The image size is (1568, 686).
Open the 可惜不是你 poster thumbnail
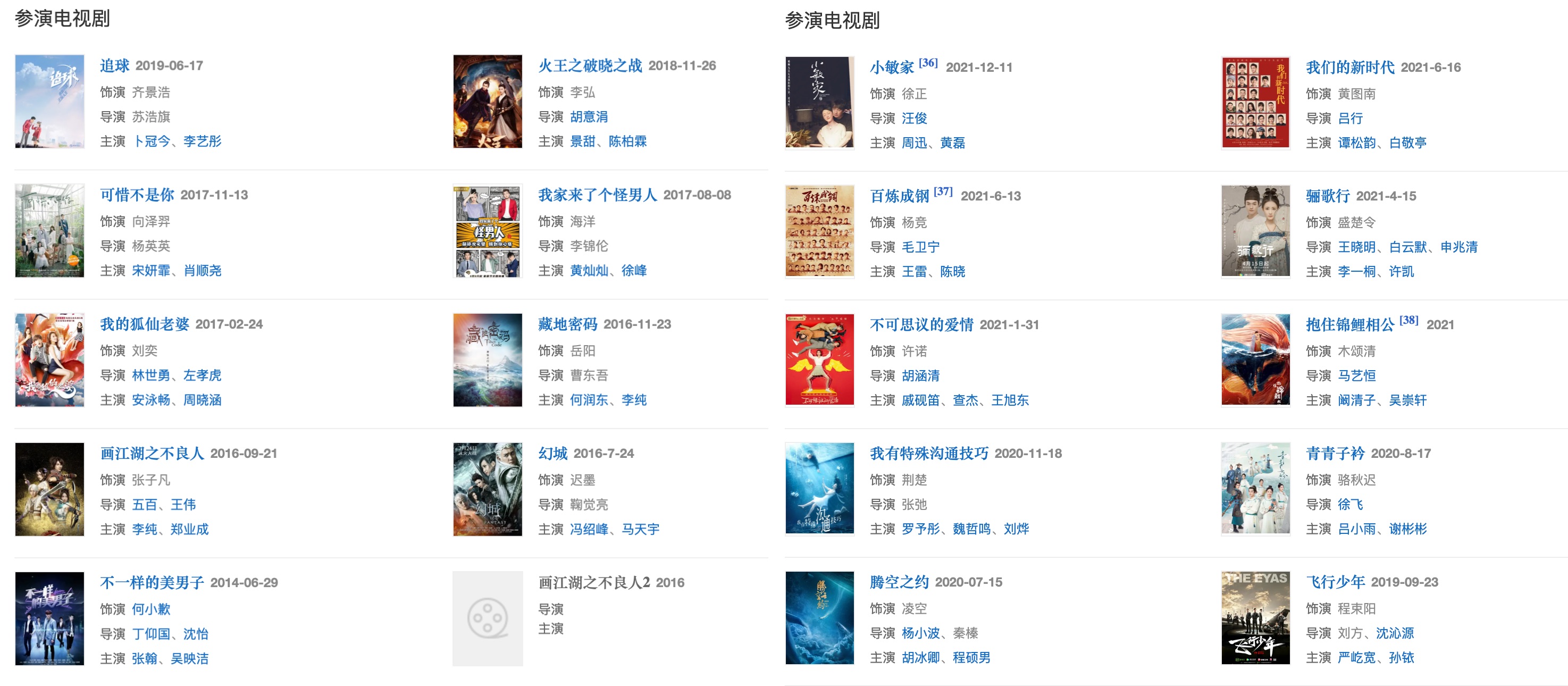[x=49, y=231]
